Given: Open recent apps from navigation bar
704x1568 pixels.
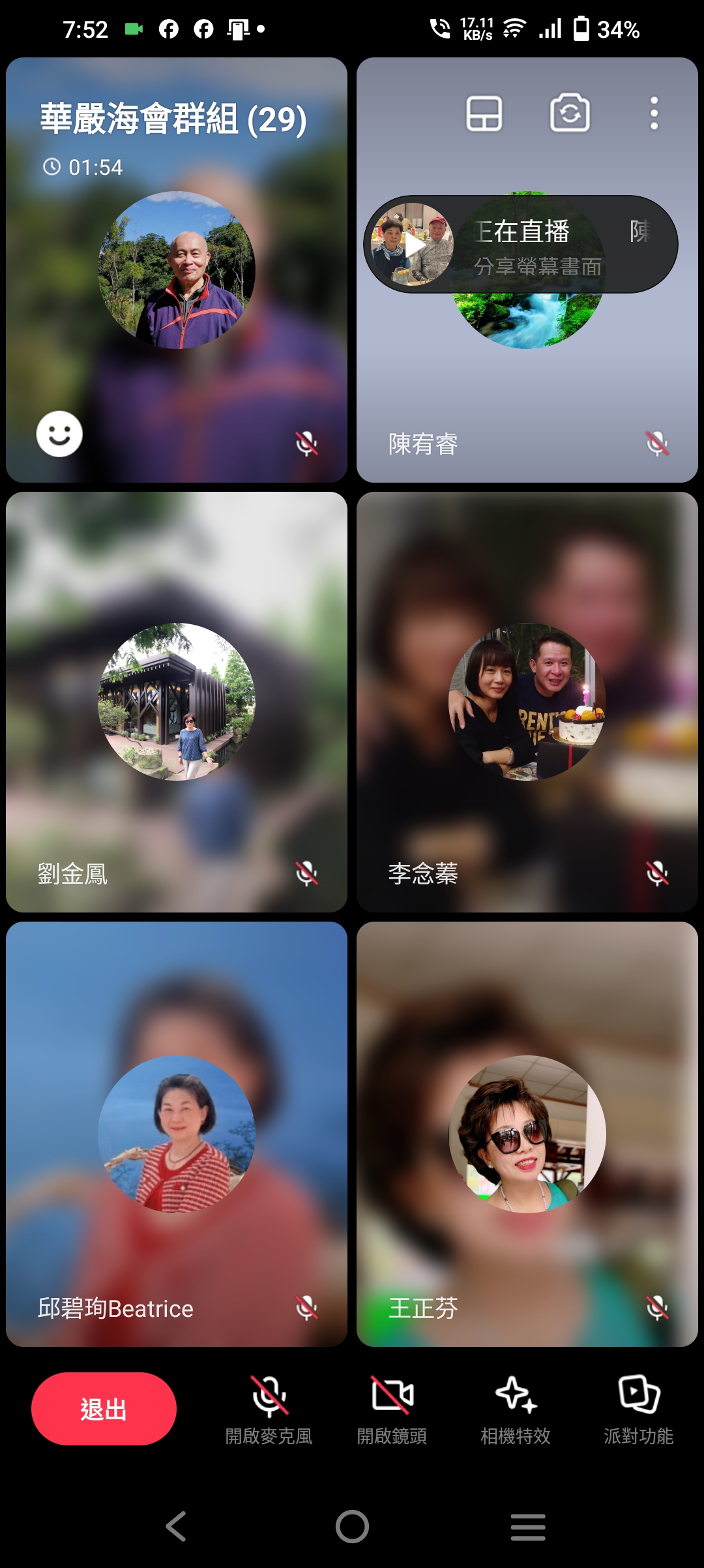Looking at the screenshot, I should click(x=528, y=1527).
